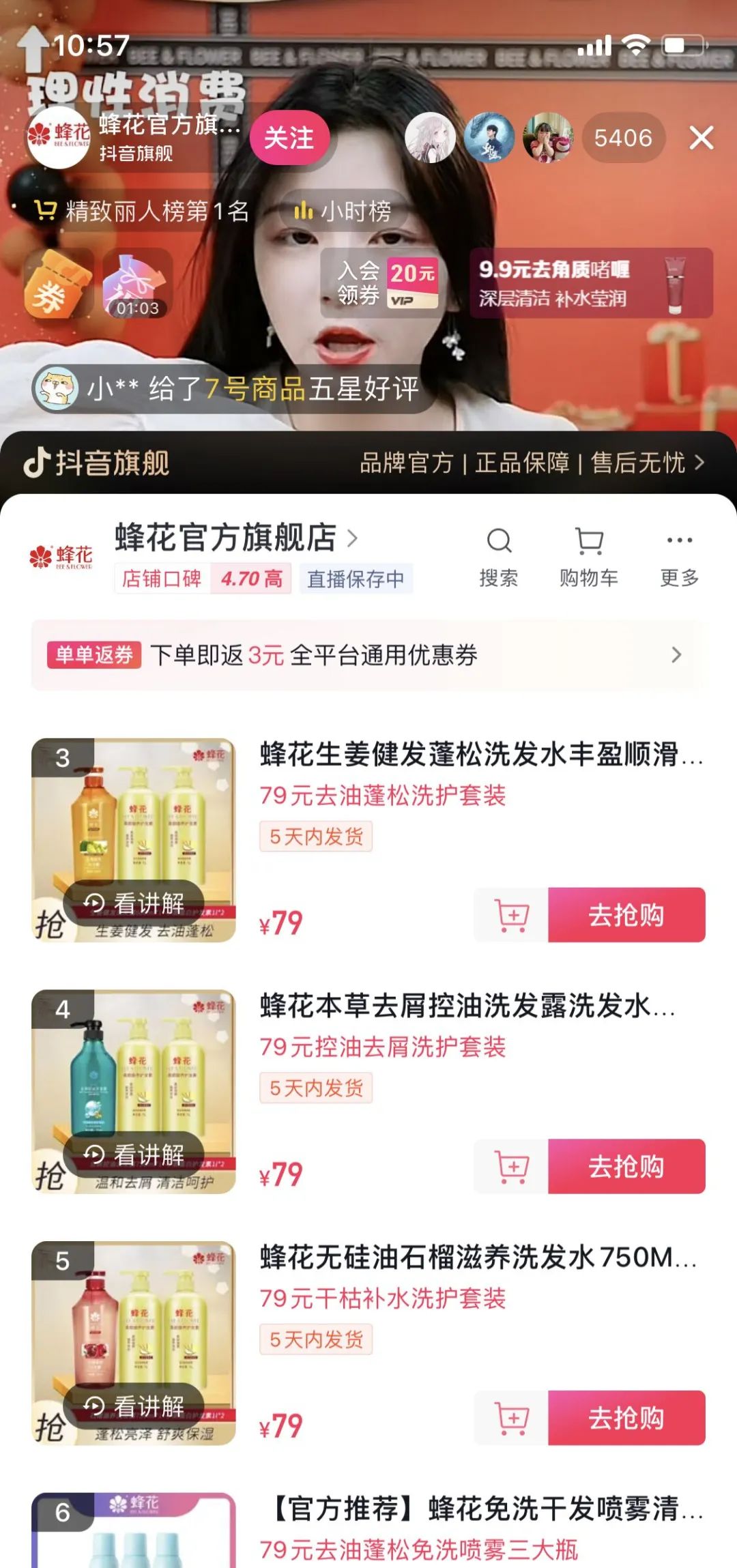The image size is (737, 1568).
Task: Open the viewer count 5406 list
Action: (x=622, y=138)
